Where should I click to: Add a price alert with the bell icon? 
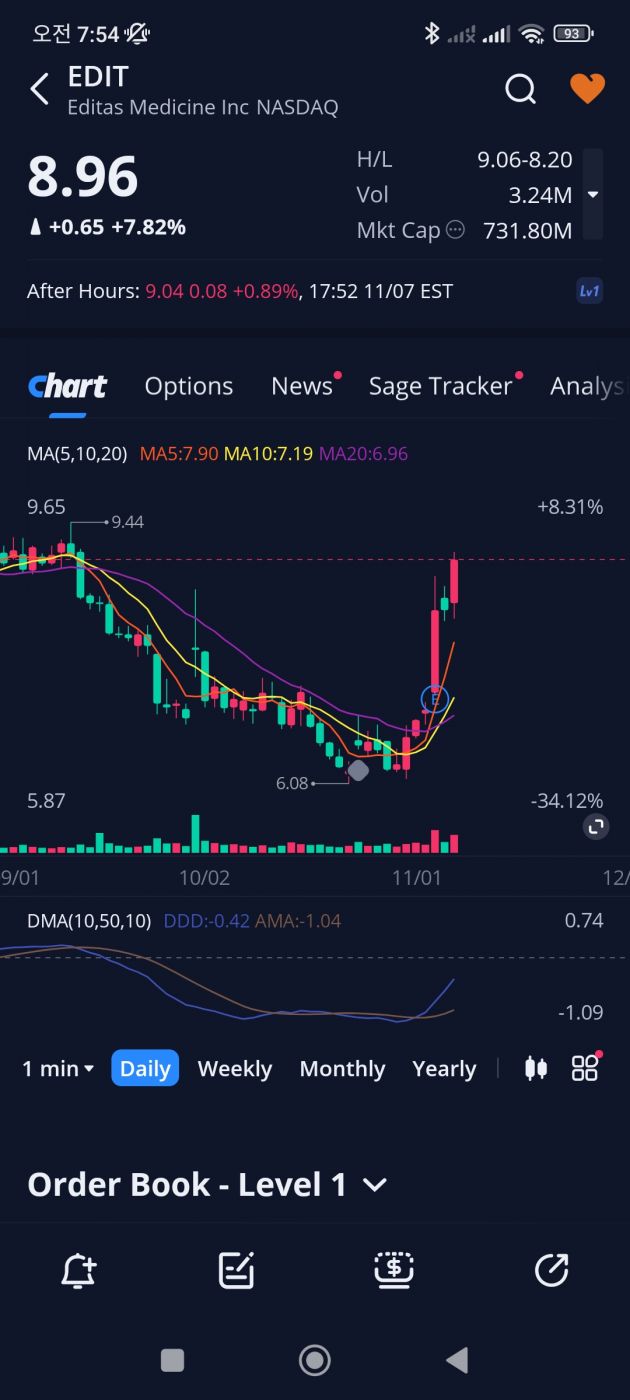coord(78,1270)
